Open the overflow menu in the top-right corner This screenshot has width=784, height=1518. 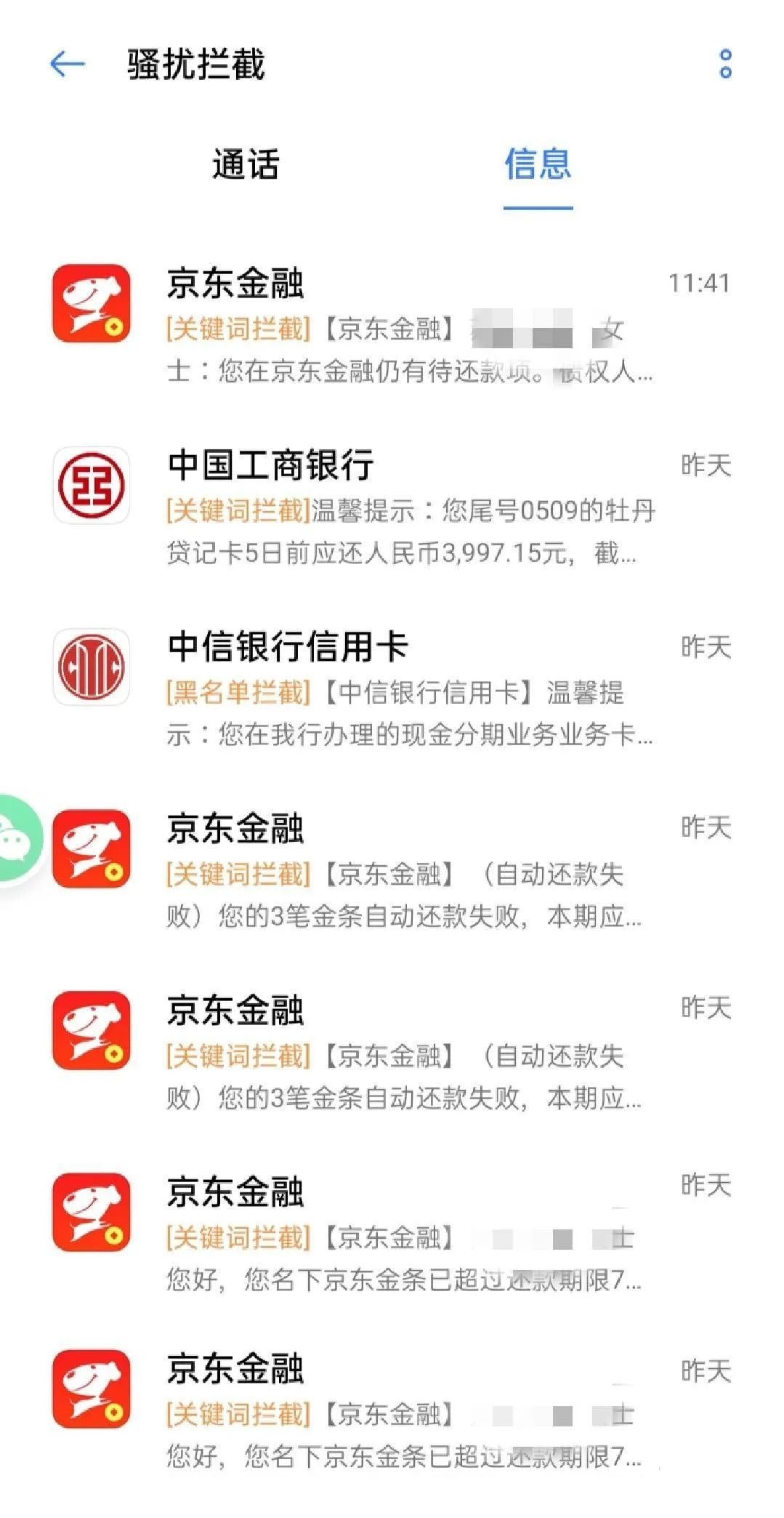(724, 64)
